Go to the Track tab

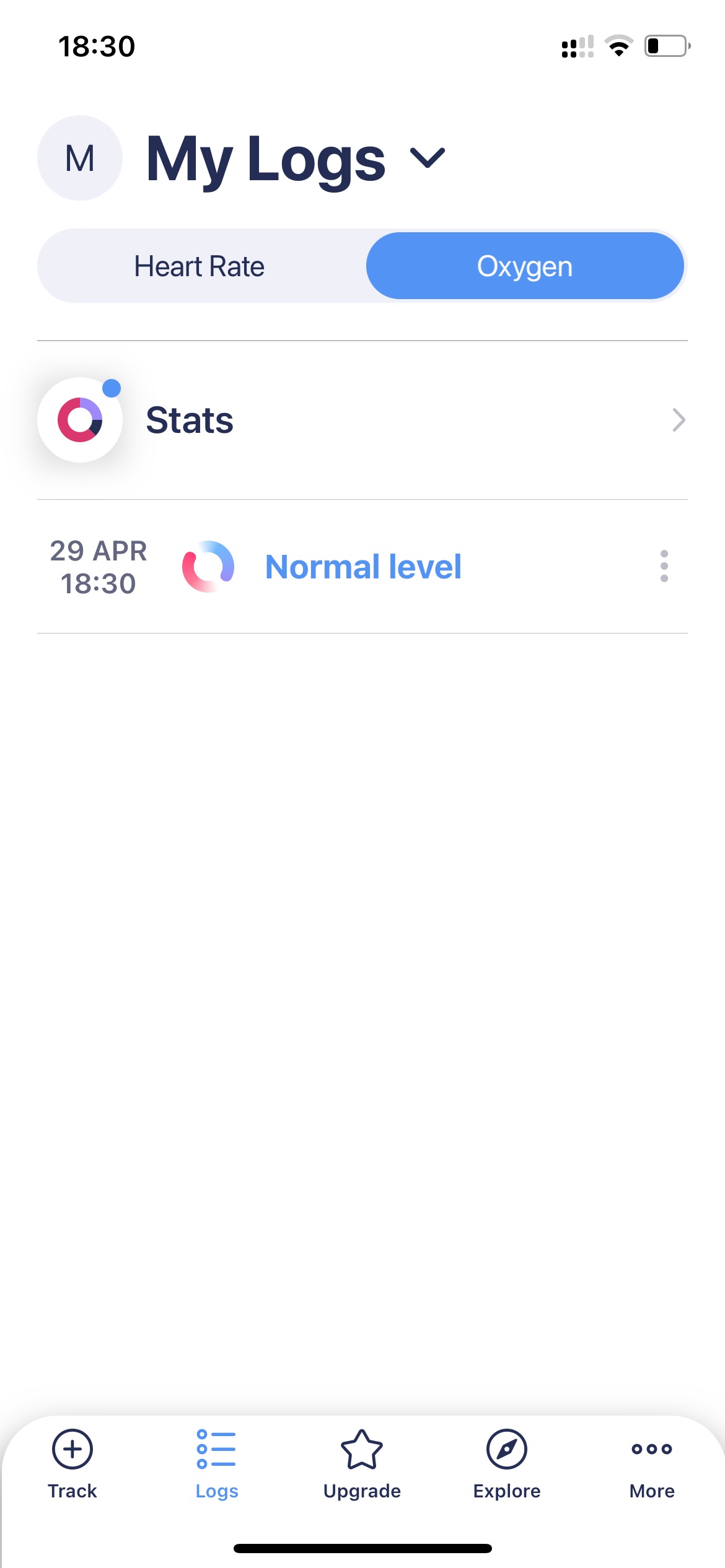[x=72, y=1465]
